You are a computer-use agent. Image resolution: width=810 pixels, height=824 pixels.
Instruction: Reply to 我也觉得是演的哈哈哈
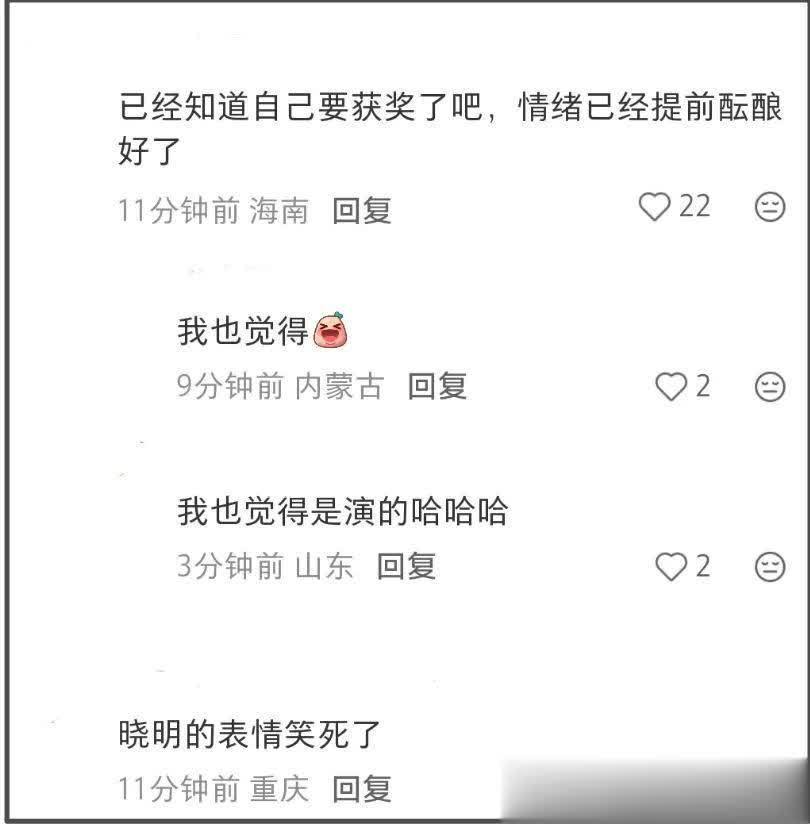coord(406,567)
